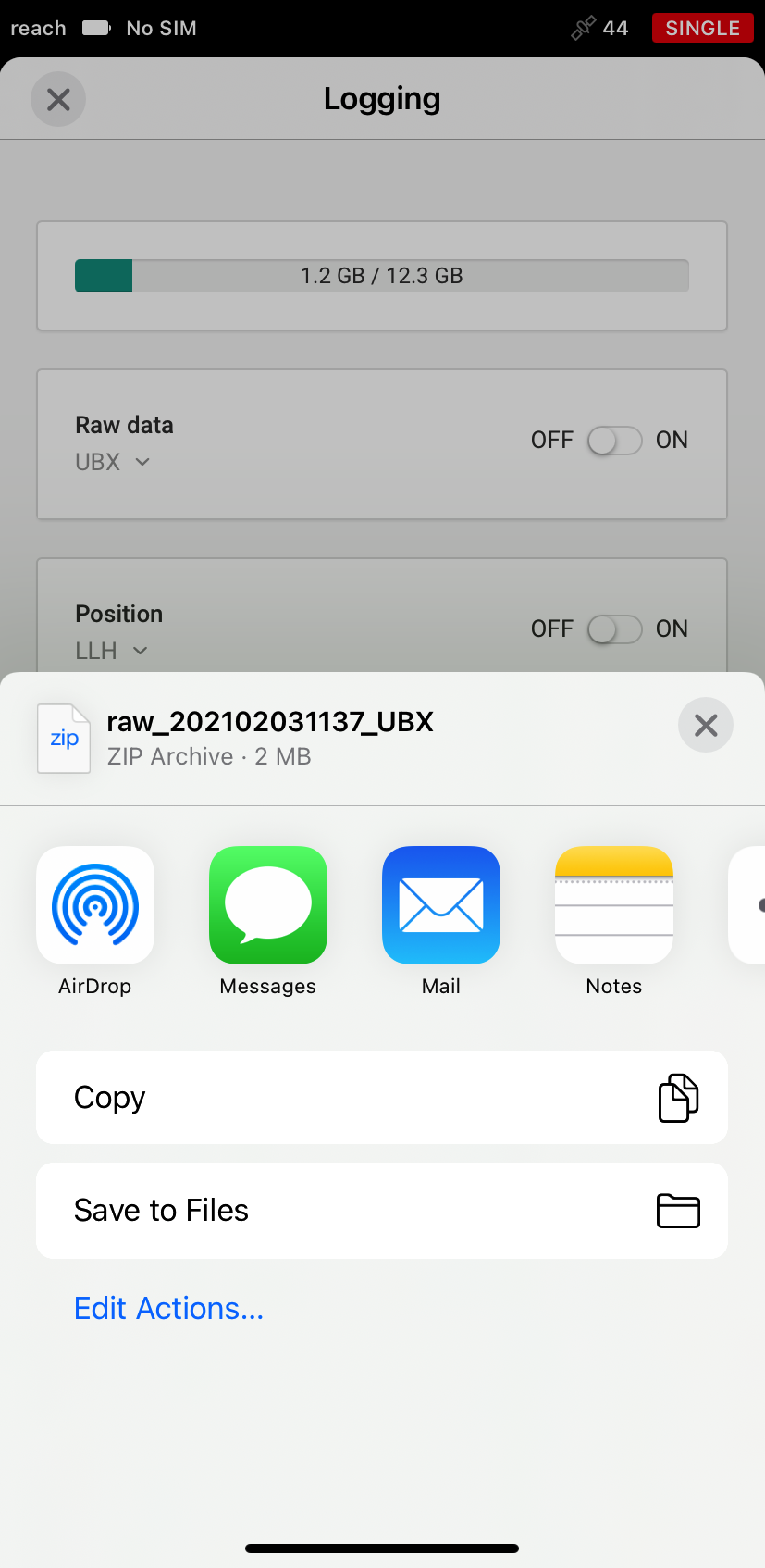Screen dimensions: 765x1568
Task: Toggle Position logging switch
Action: click(x=615, y=629)
